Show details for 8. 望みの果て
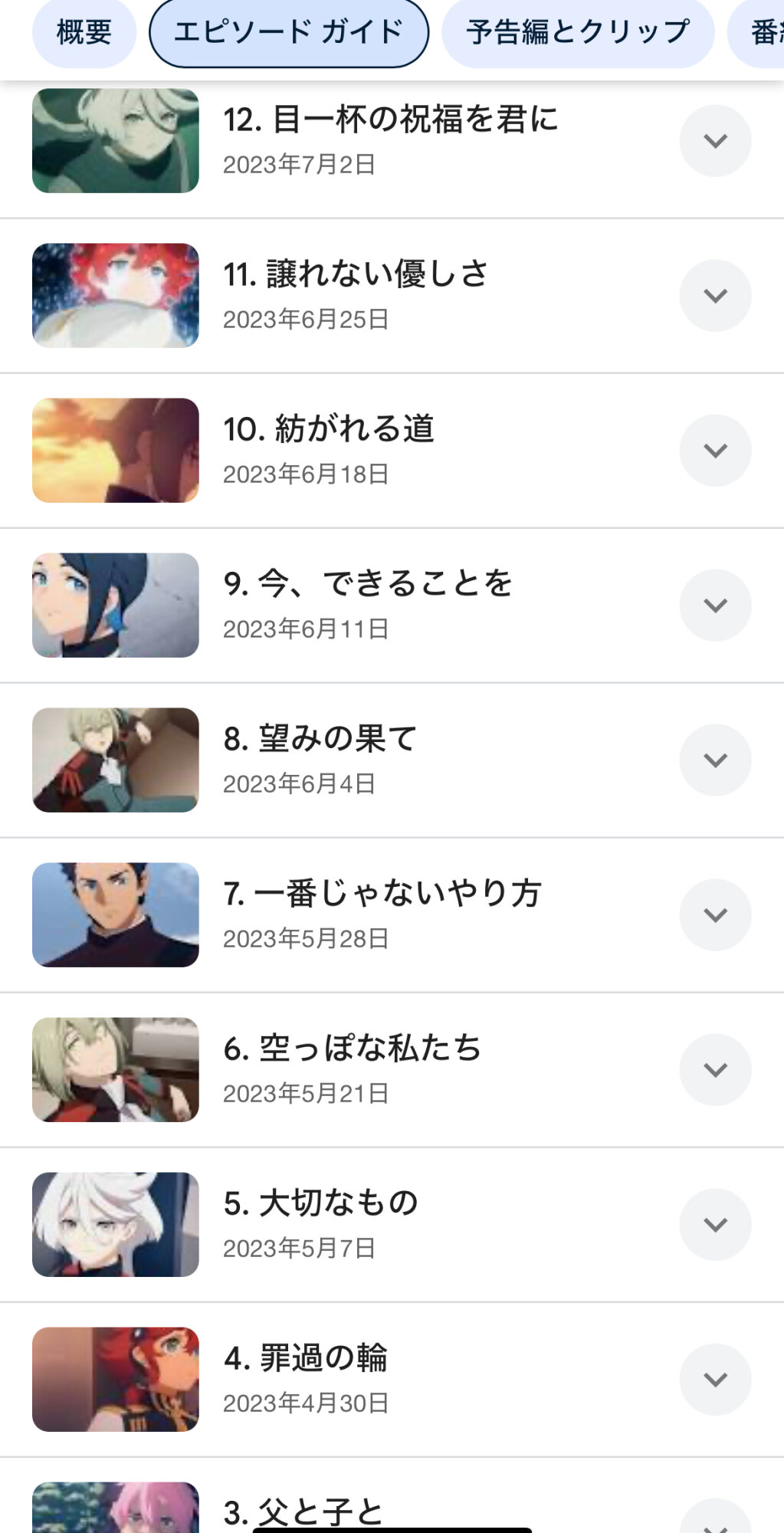This screenshot has height=1533, width=784. click(715, 760)
